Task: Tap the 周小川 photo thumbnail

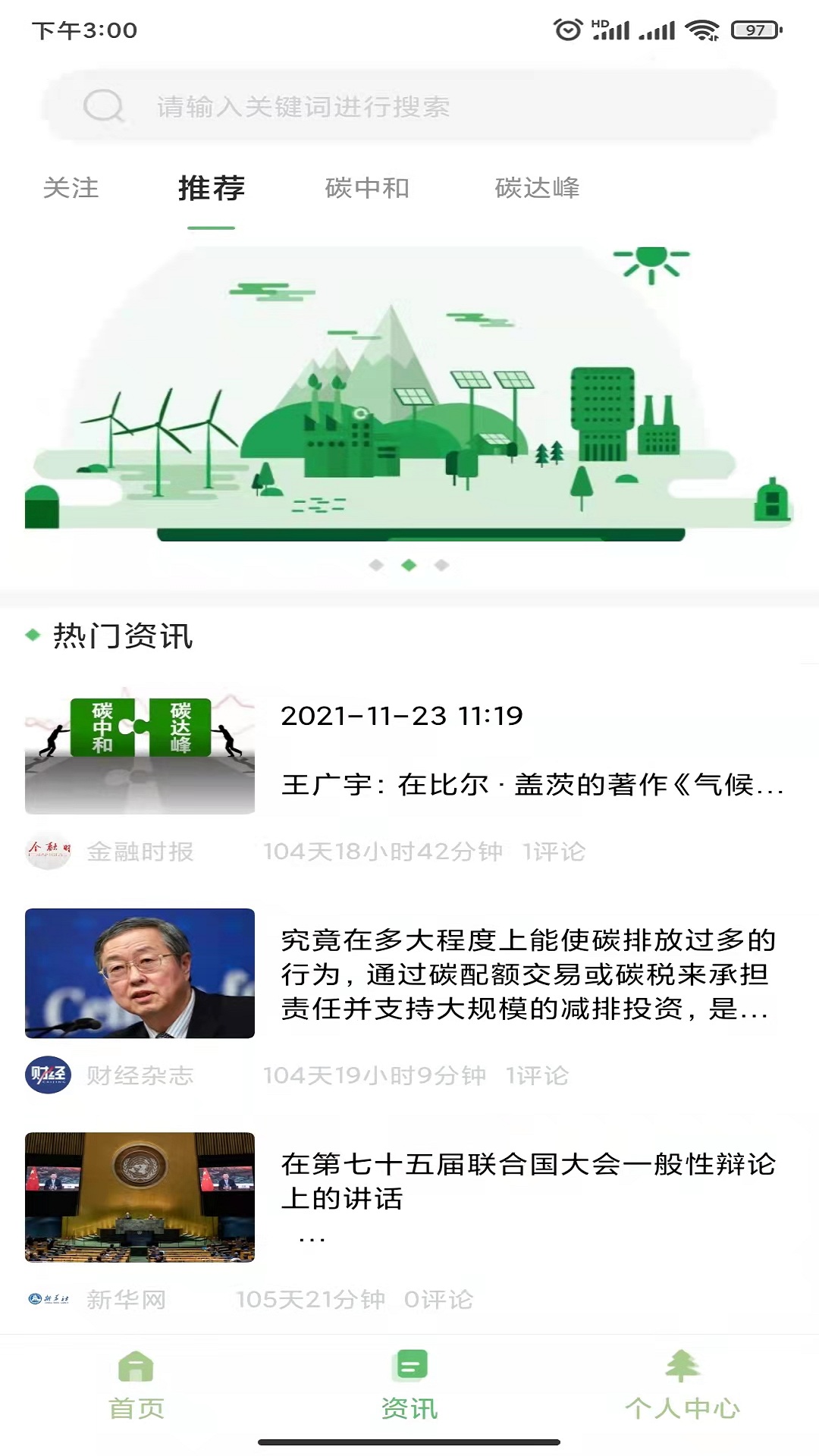Action: 140,971
